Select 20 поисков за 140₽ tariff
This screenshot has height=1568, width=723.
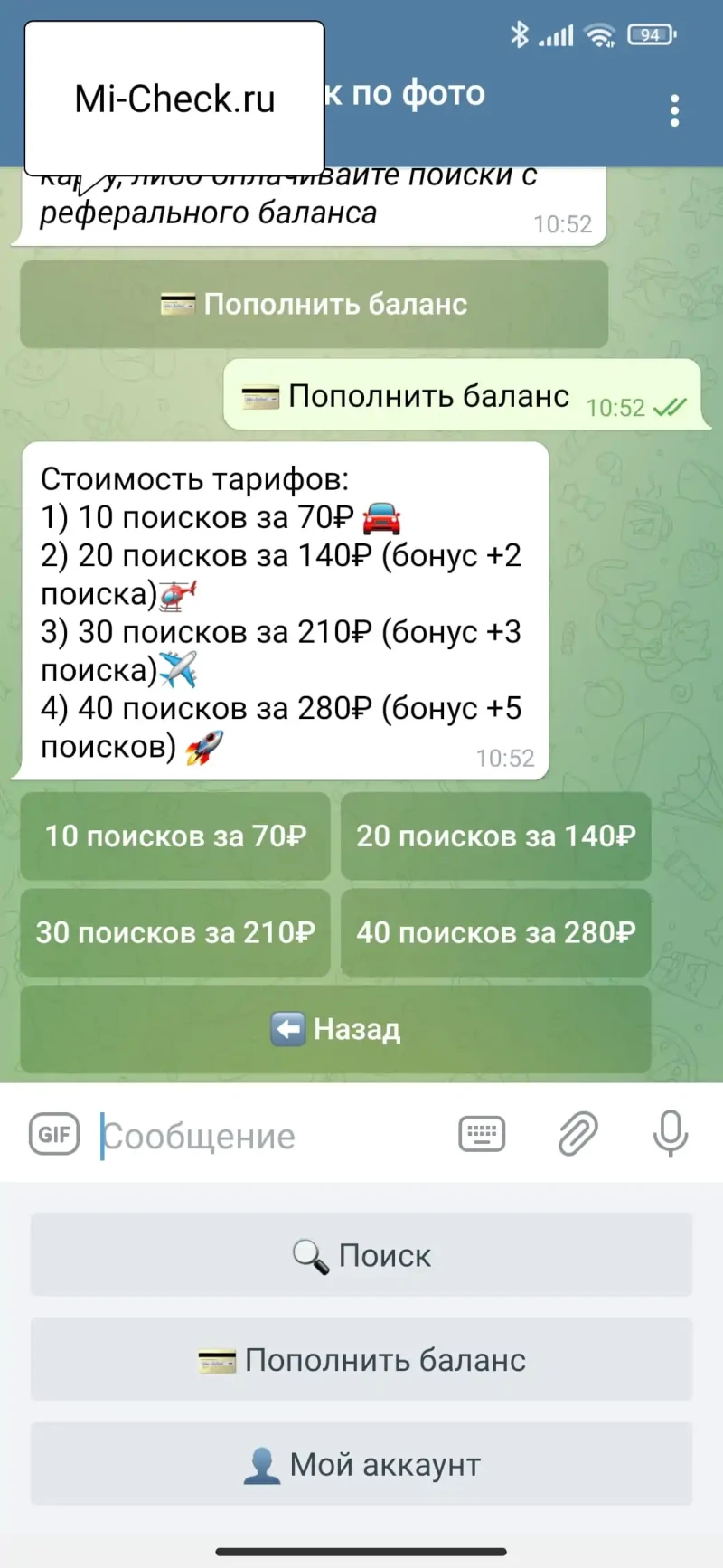pyautogui.click(x=495, y=836)
